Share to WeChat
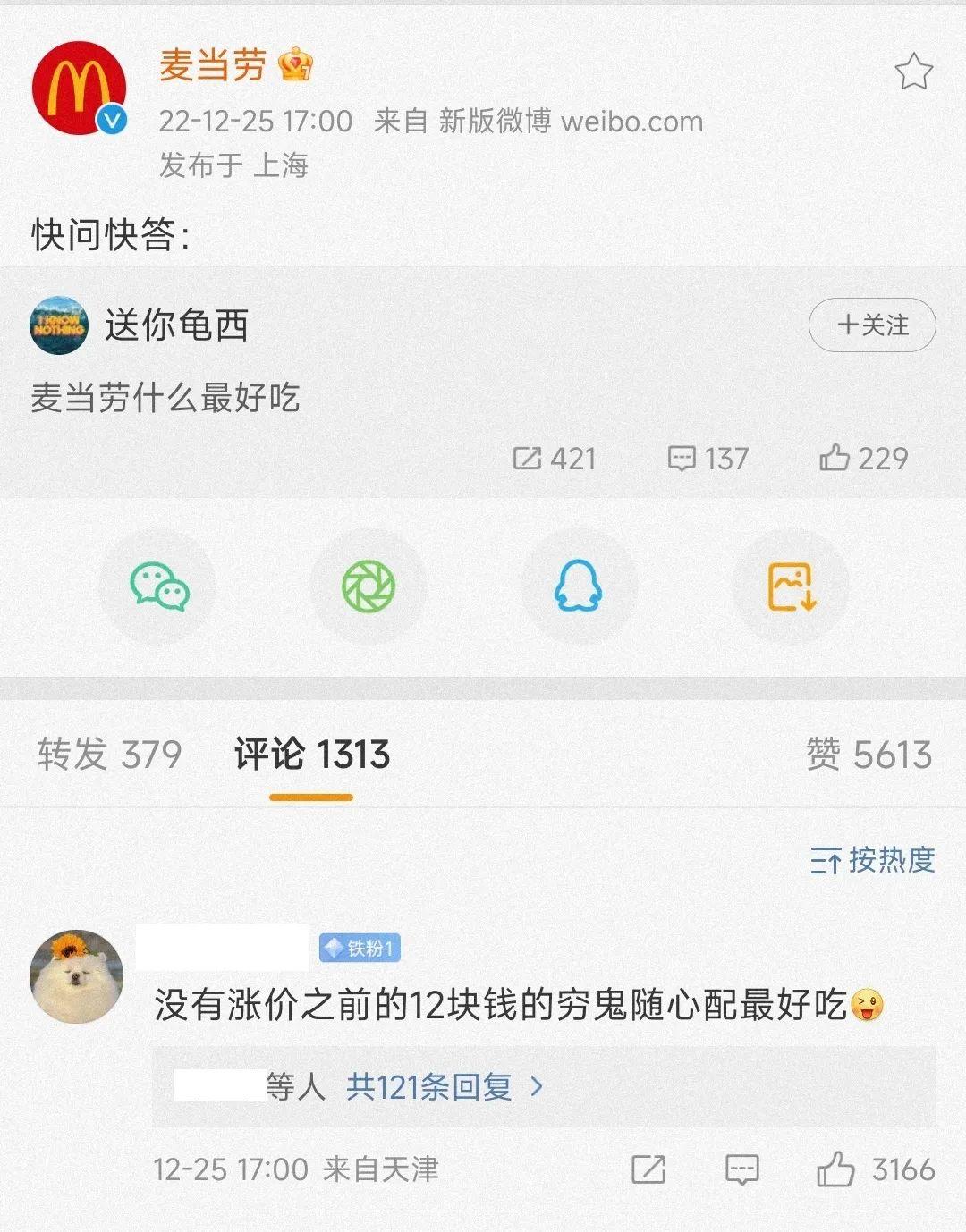The width and height of the screenshot is (966, 1232). pyautogui.click(x=158, y=586)
